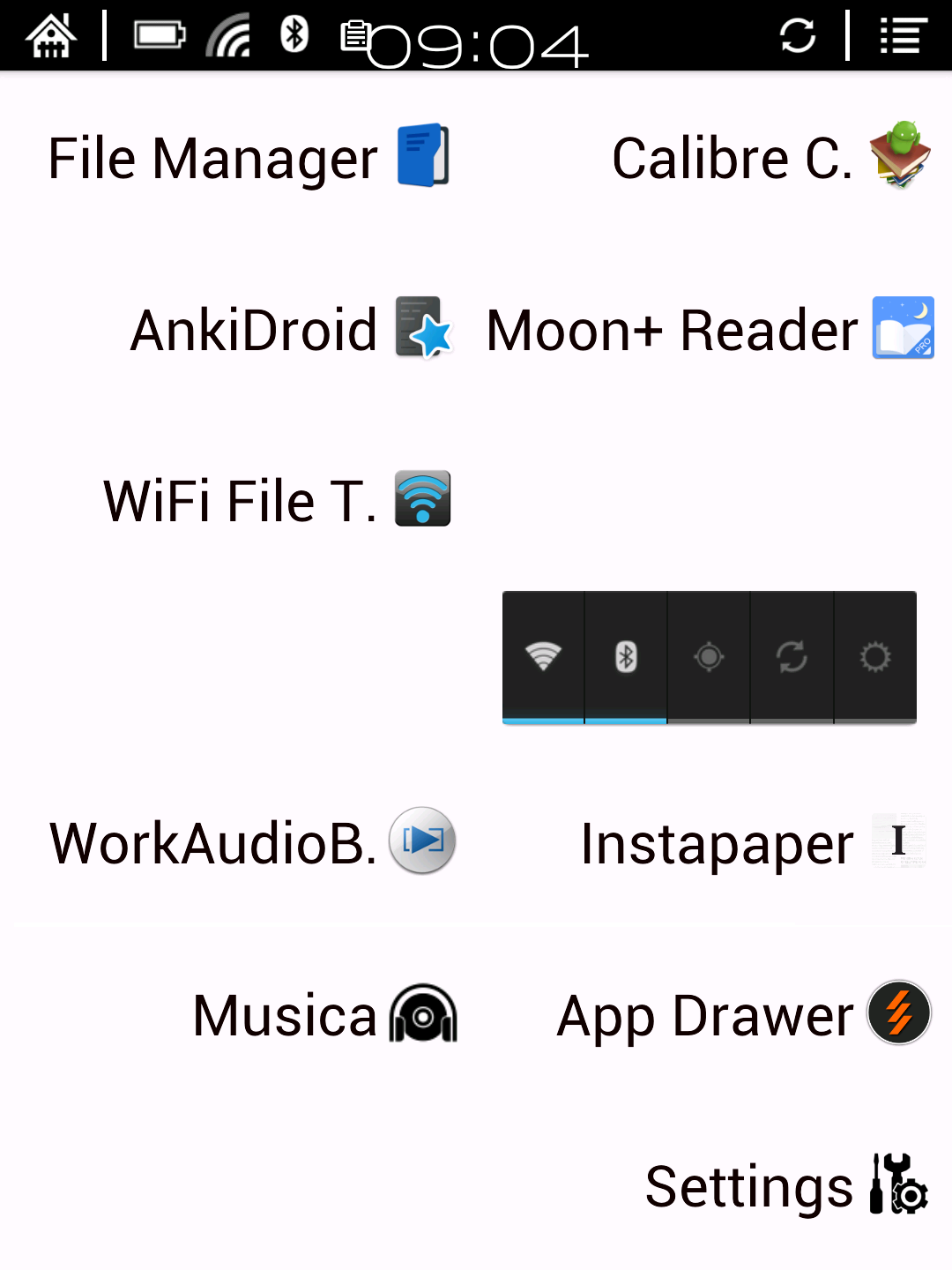Toggle brightness in power control widget
Viewport: 952px width, 1270px height.
(874, 657)
